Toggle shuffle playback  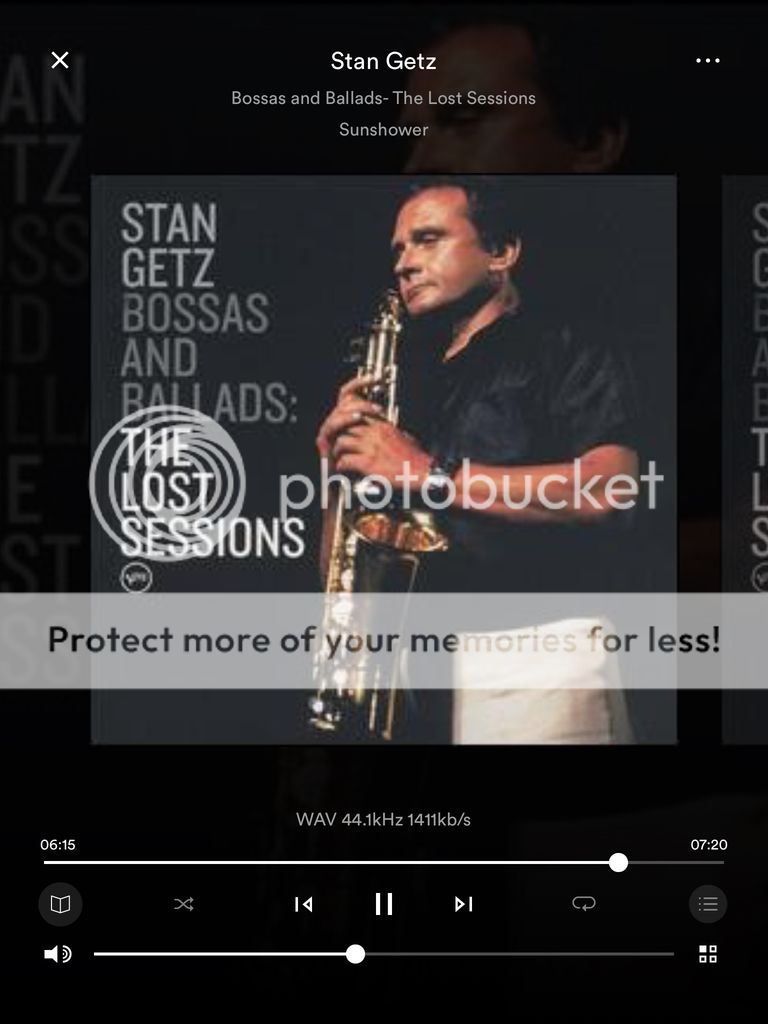click(184, 904)
